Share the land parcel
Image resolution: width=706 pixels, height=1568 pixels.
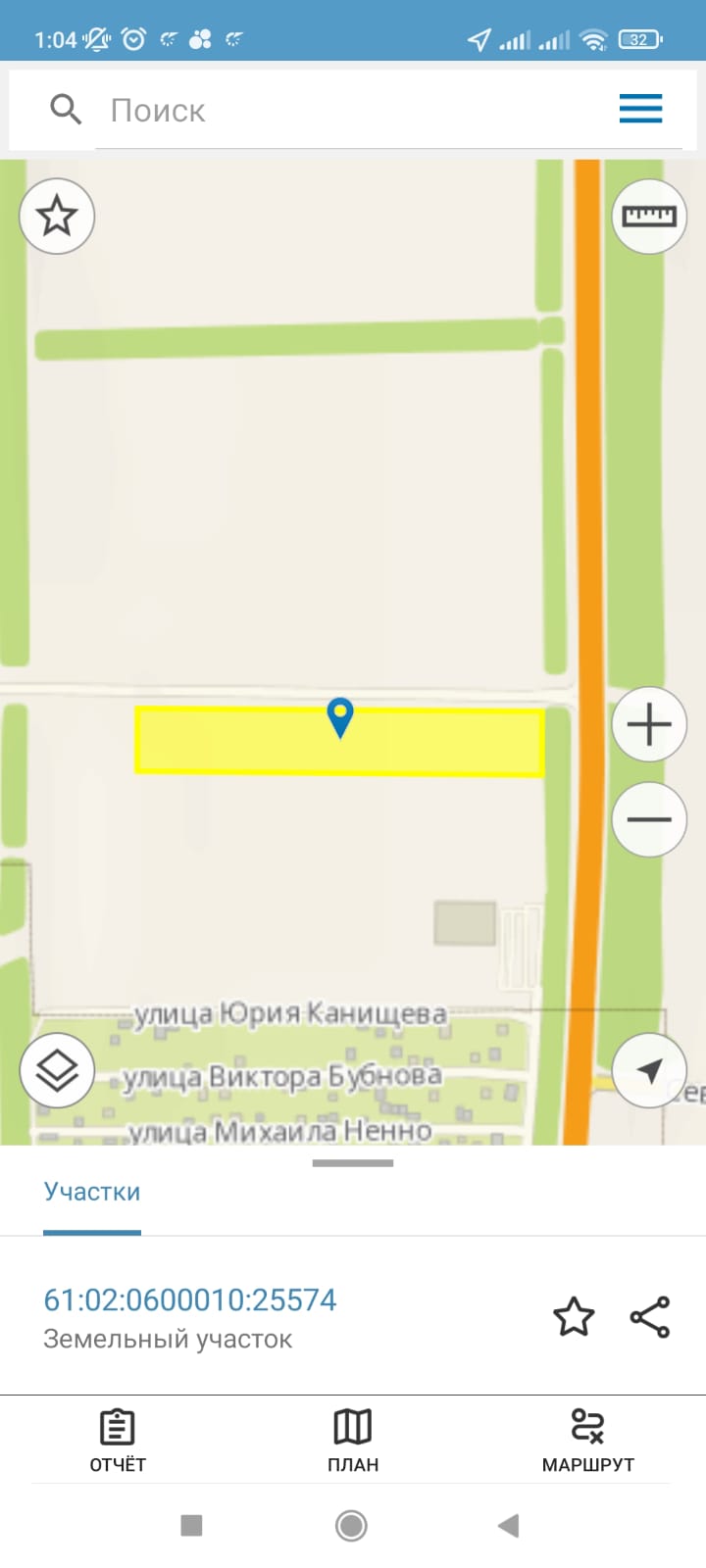(650, 1316)
